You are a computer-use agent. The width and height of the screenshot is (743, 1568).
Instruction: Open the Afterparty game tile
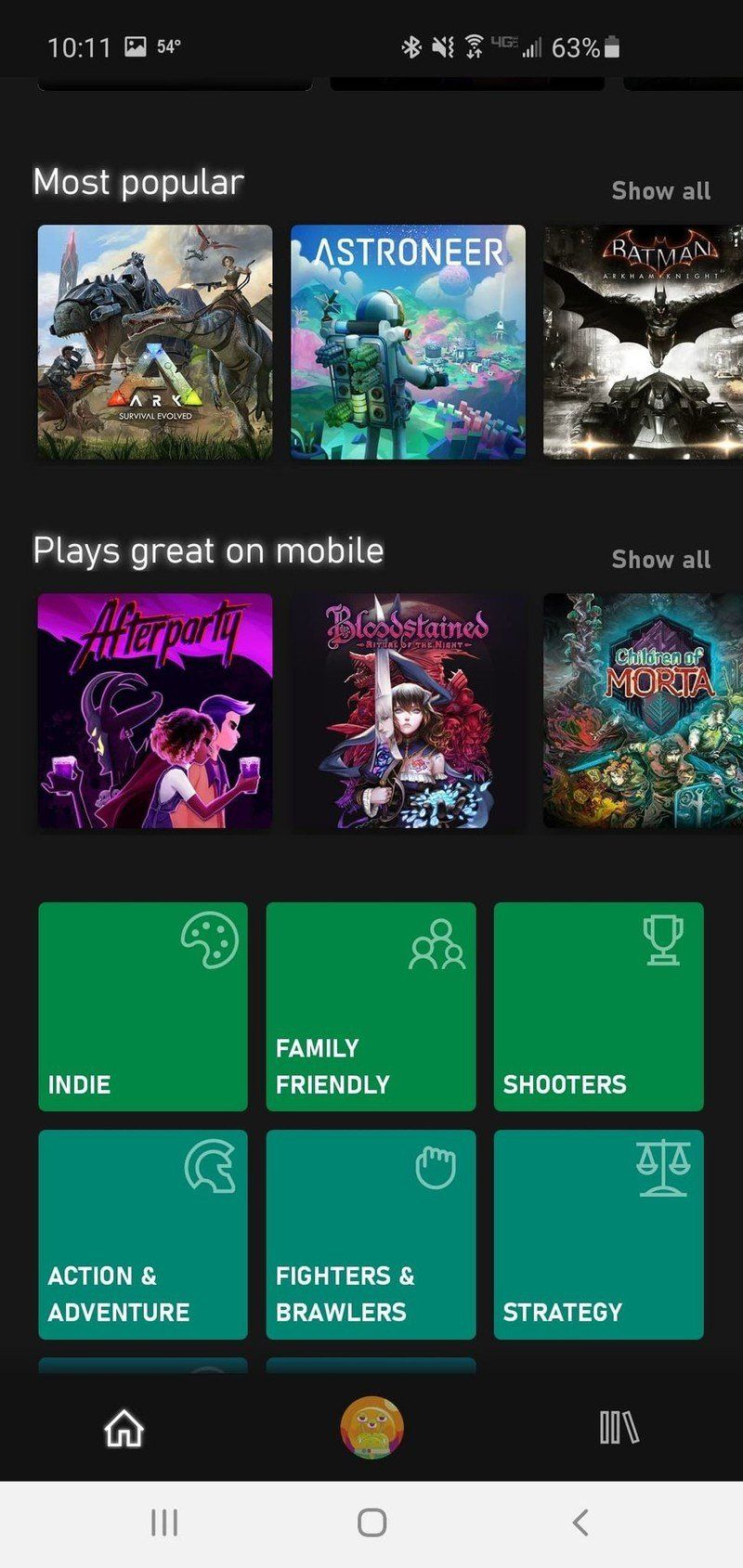155,710
